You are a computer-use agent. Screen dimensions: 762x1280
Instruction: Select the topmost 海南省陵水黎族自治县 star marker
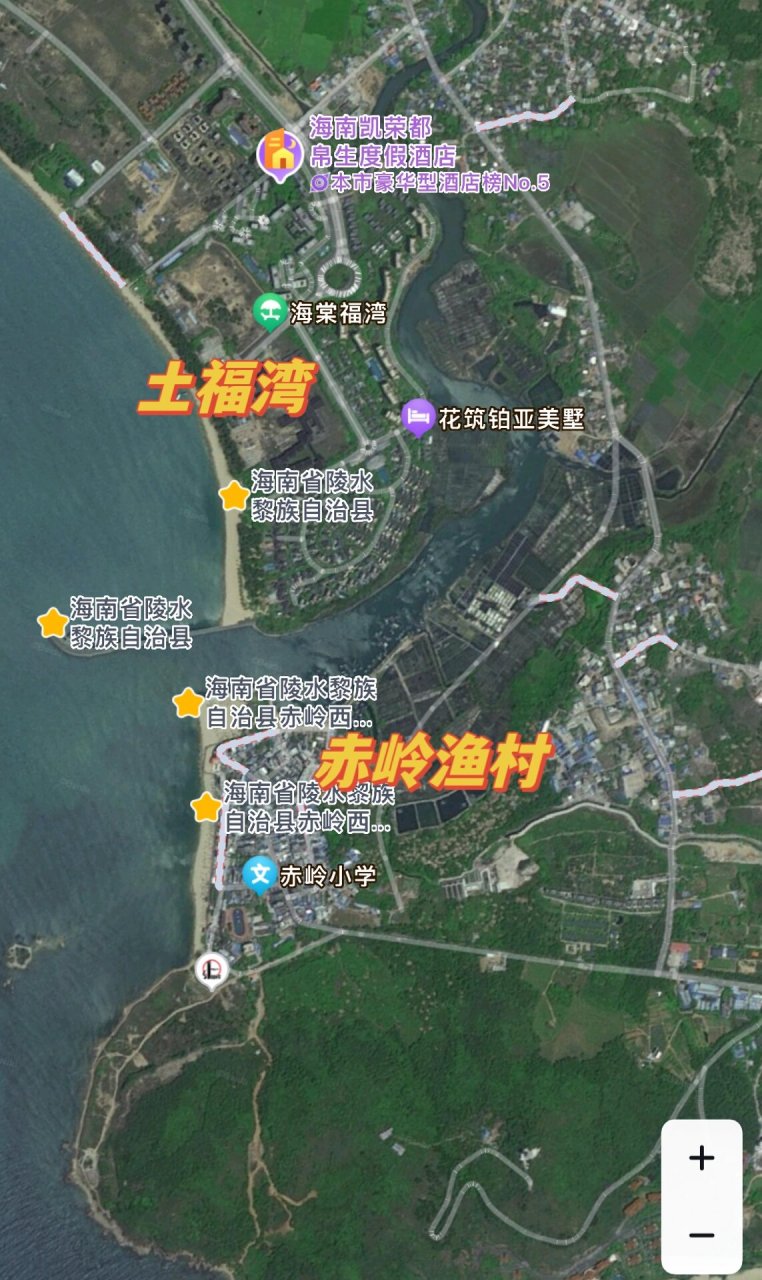233,494
